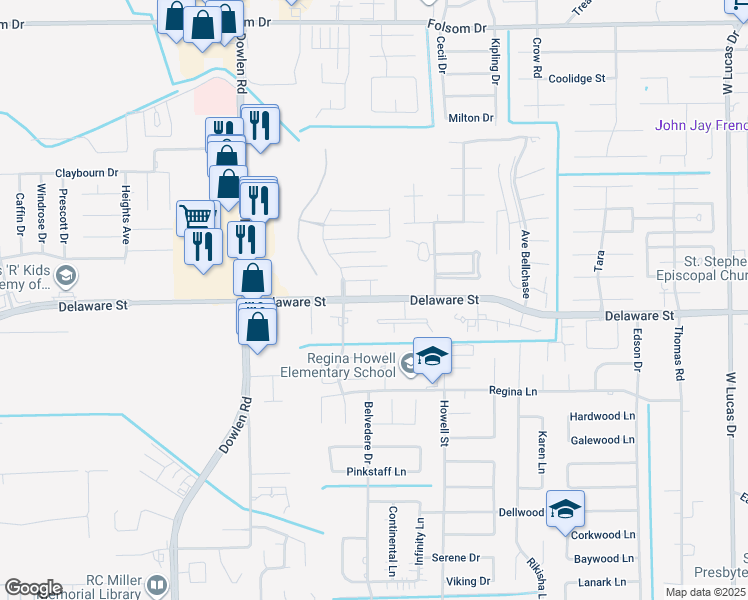Screen dimensions: 748x600
Task: Select the school marker beside Regina Howell Elementary
Action: point(432,358)
